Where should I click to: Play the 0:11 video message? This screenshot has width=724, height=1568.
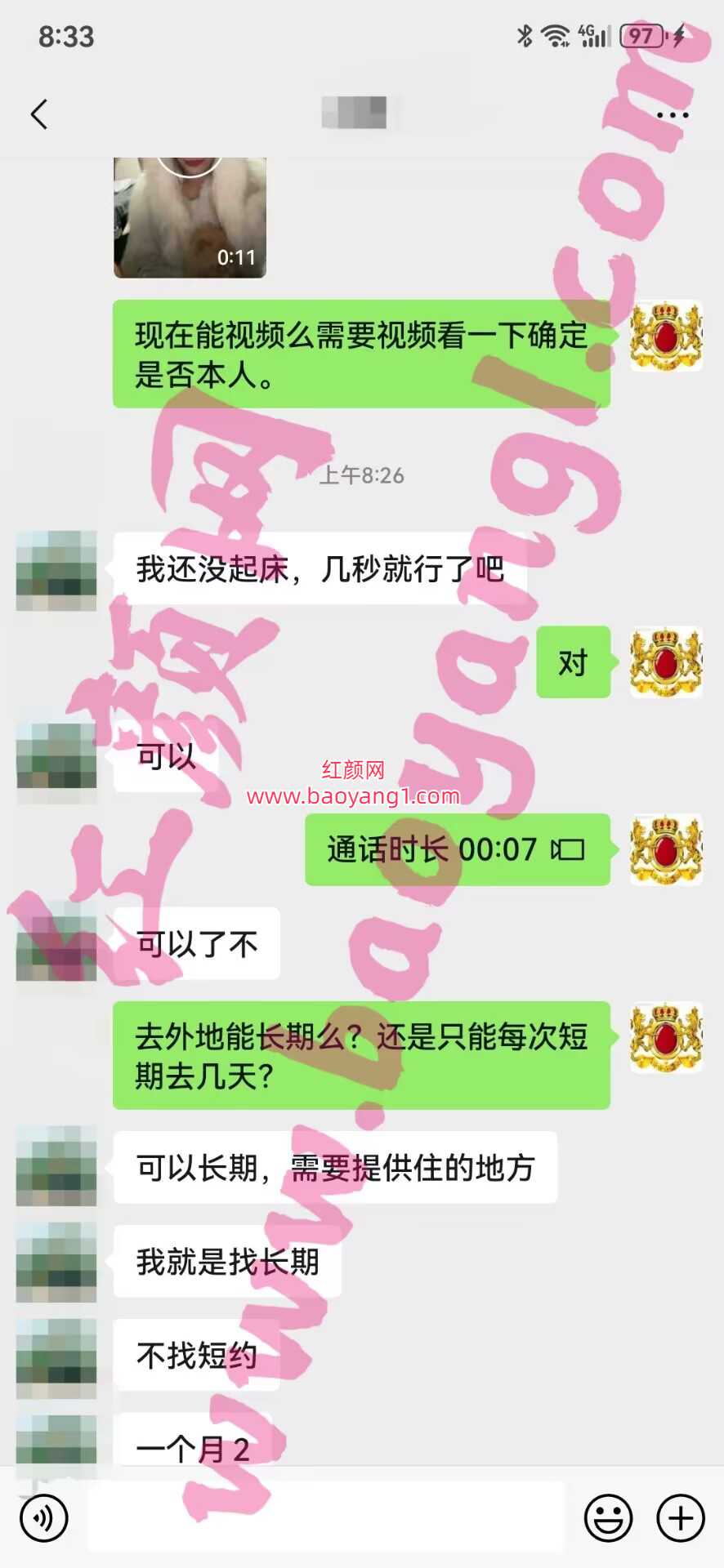190,217
